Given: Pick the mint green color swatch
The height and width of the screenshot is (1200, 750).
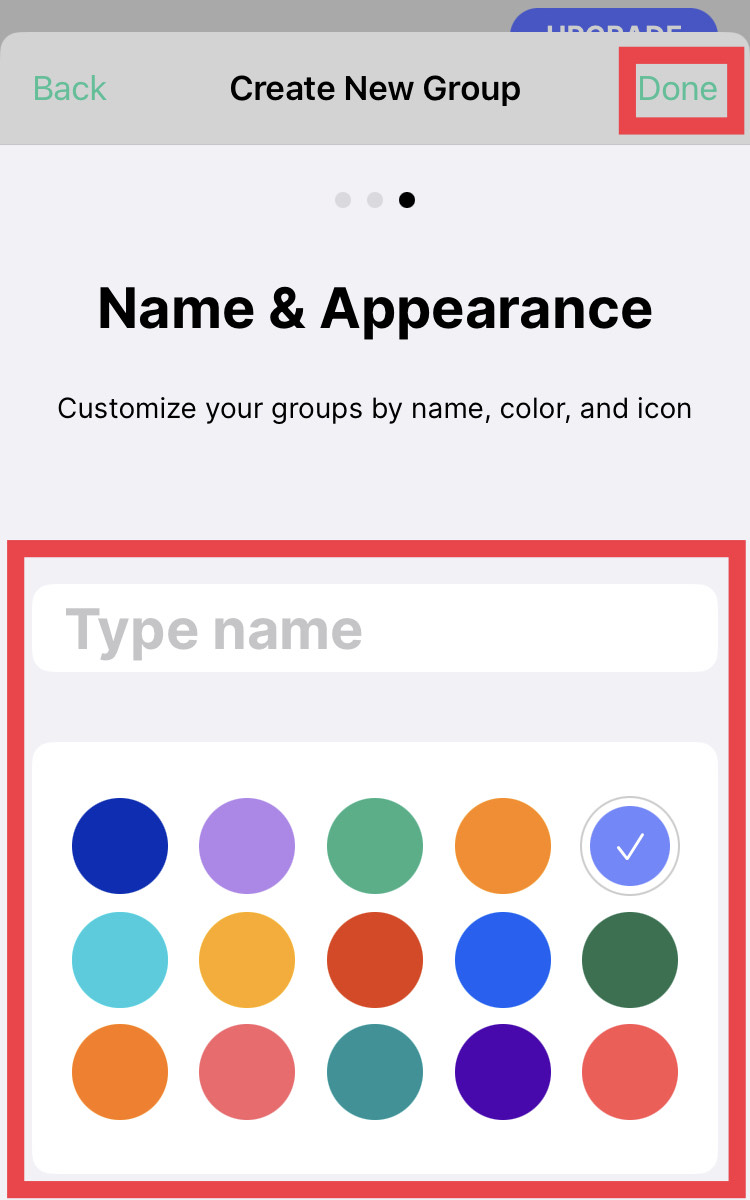Looking at the screenshot, I should [x=375, y=846].
